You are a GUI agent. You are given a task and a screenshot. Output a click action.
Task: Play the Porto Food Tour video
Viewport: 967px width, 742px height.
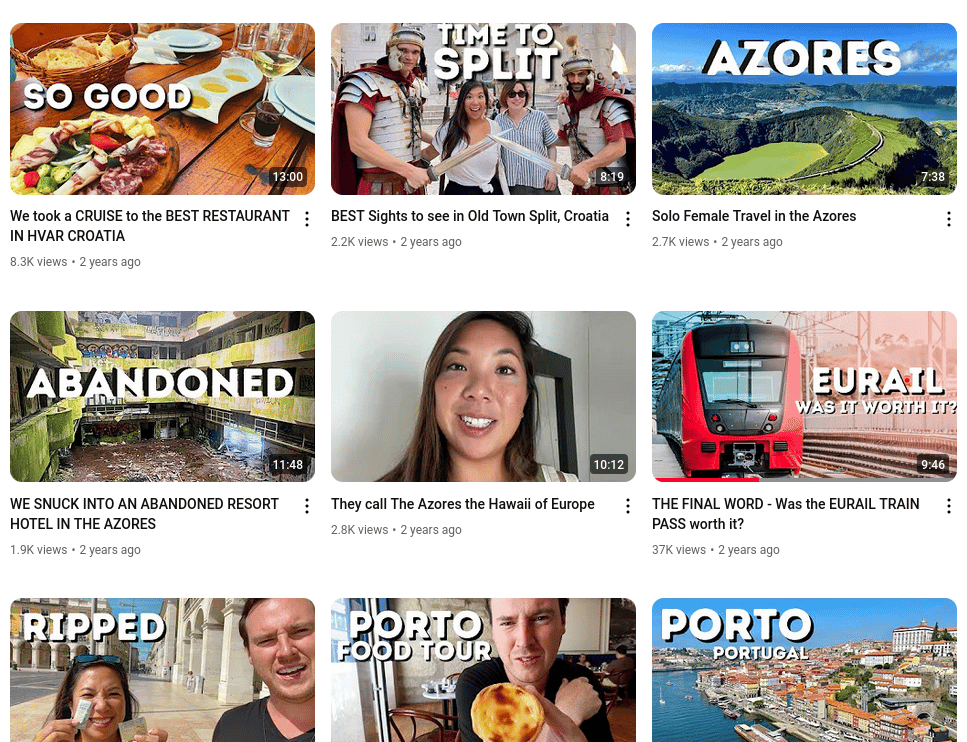coord(483,670)
